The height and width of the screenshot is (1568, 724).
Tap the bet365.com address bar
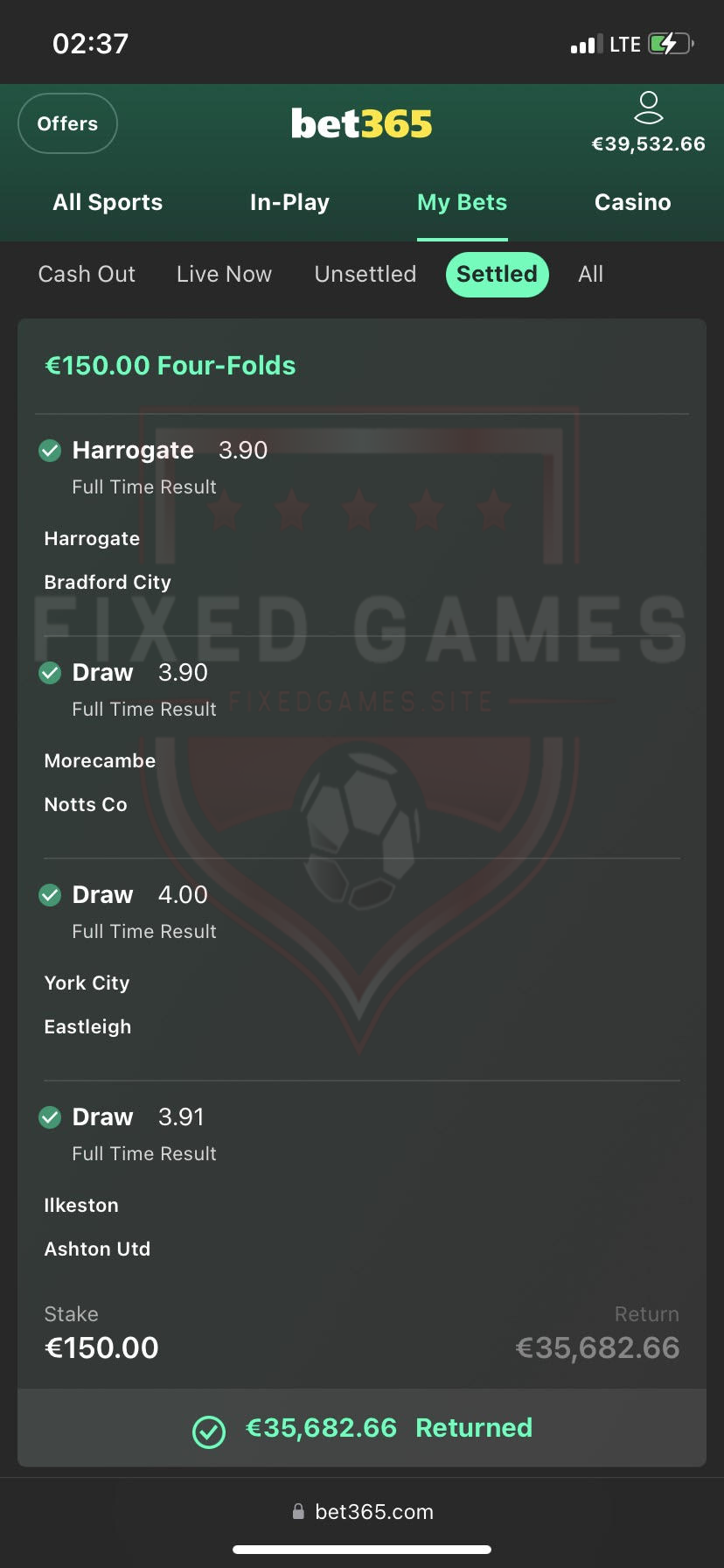362,1511
